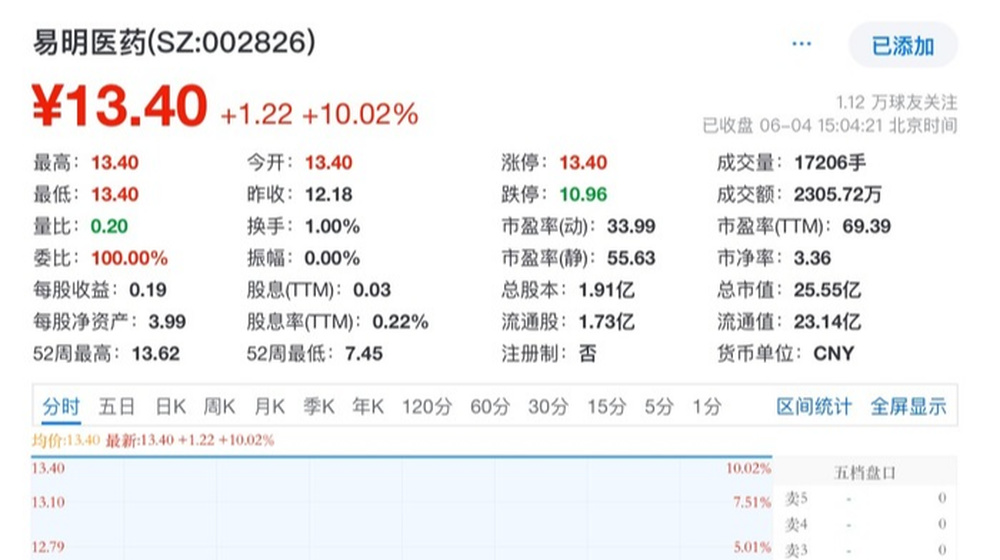Open the three-dot more options menu
The height and width of the screenshot is (560, 1000).
pyautogui.click(x=802, y=44)
